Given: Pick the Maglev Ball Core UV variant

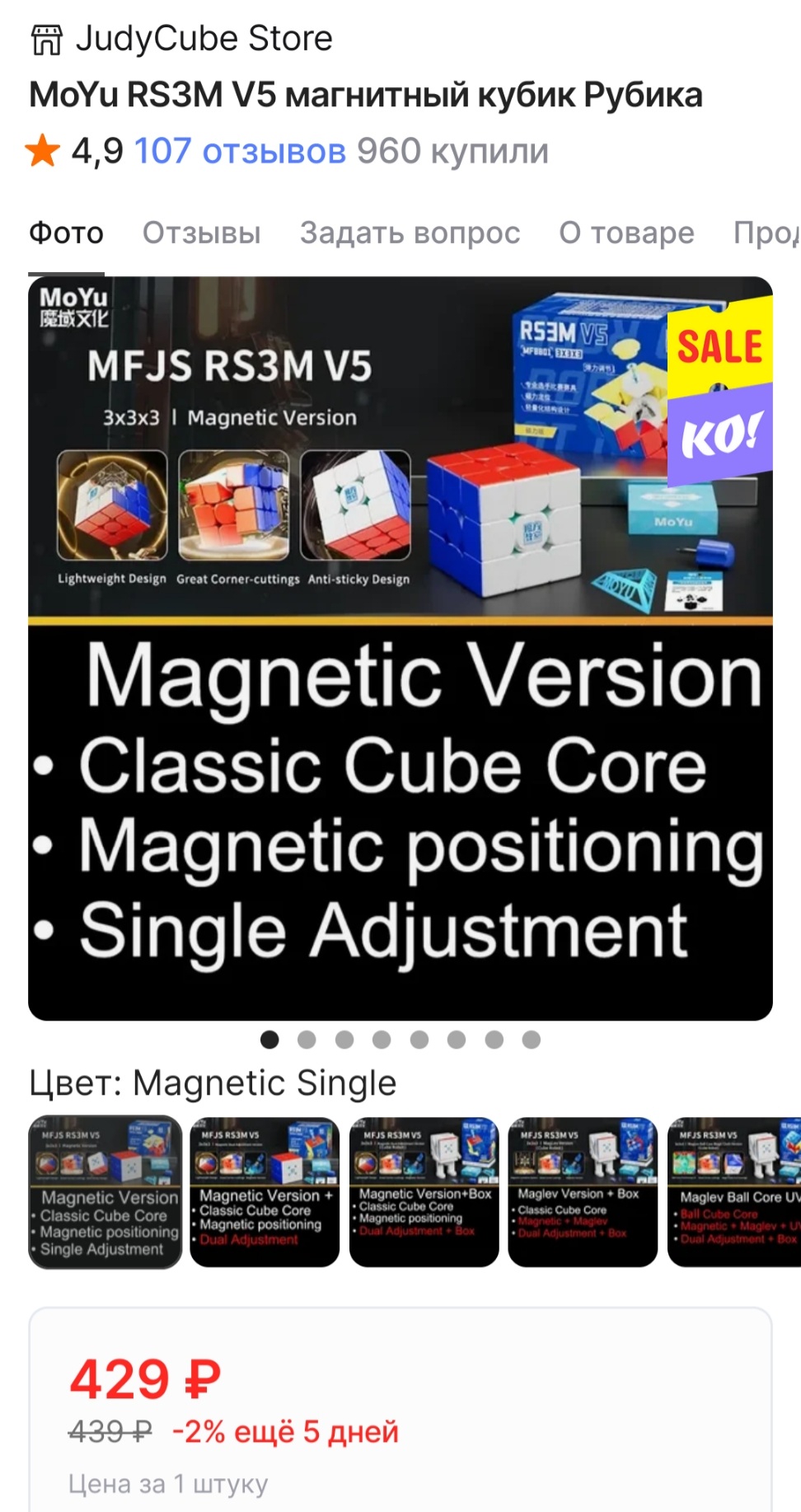Looking at the screenshot, I should [735, 1192].
